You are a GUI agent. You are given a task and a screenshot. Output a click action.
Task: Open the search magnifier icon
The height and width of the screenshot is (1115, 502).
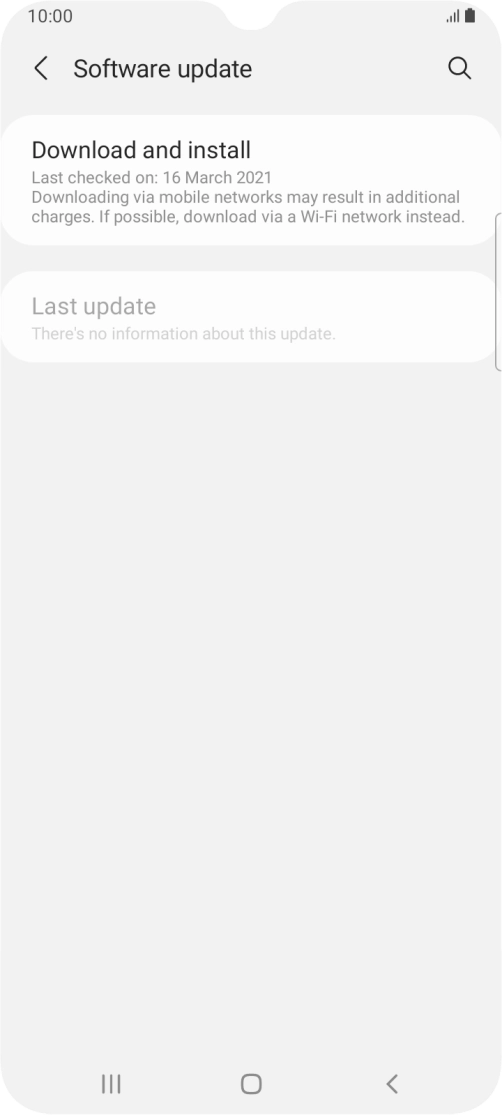pyautogui.click(x=459, y=68)
